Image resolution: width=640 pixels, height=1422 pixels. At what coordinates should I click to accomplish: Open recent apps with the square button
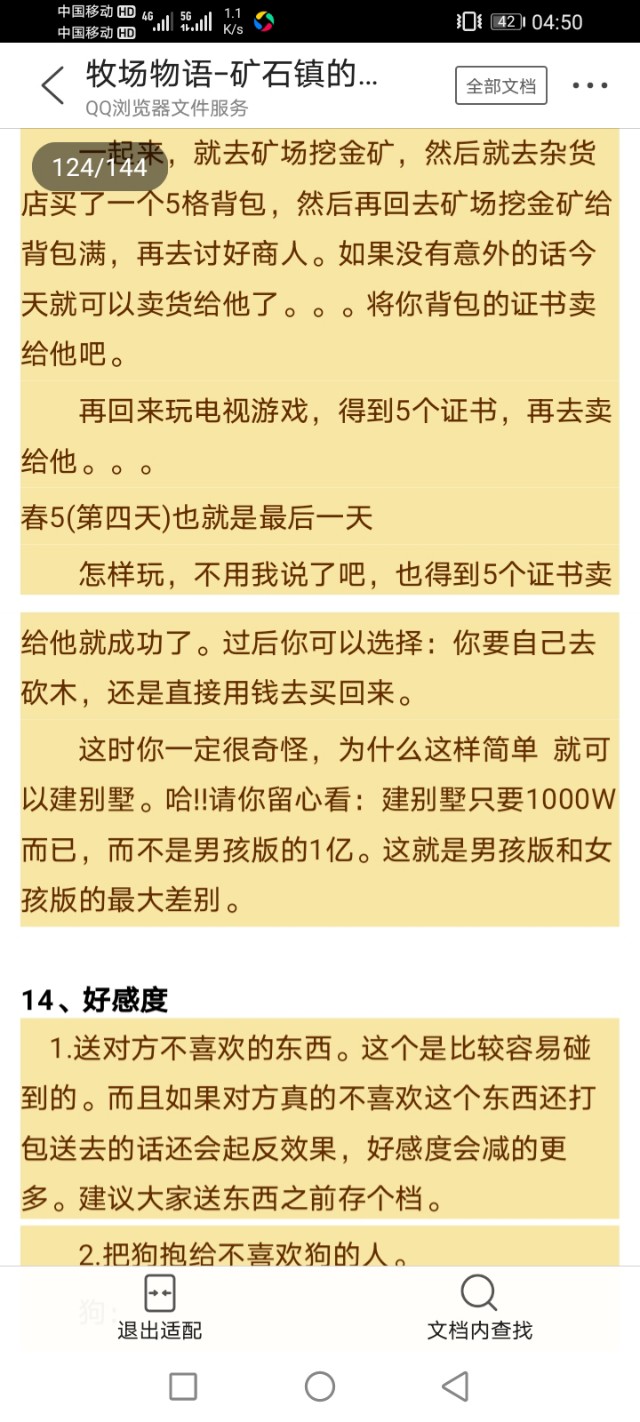pyautogui.click(x=183, y=1386)
